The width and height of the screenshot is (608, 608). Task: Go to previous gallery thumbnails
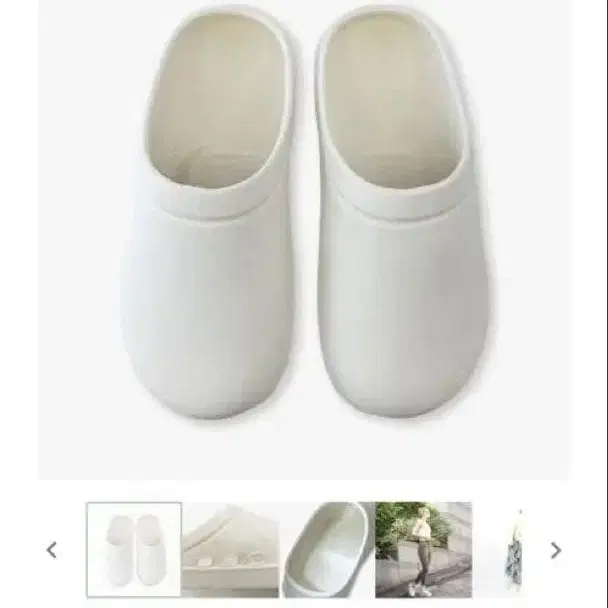coord(52,549)
